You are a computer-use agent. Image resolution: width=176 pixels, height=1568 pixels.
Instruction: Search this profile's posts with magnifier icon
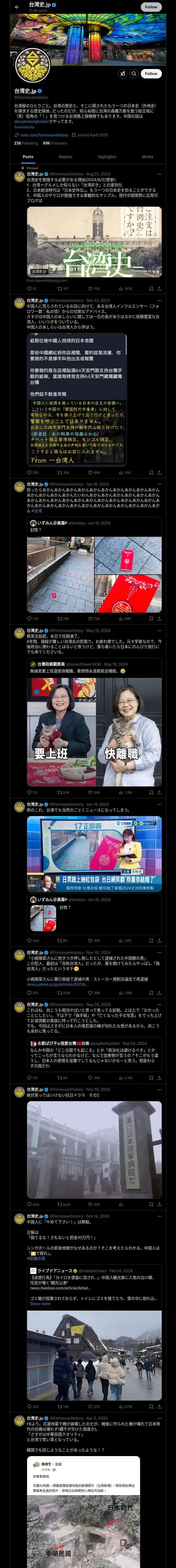[x=134, y=74]
